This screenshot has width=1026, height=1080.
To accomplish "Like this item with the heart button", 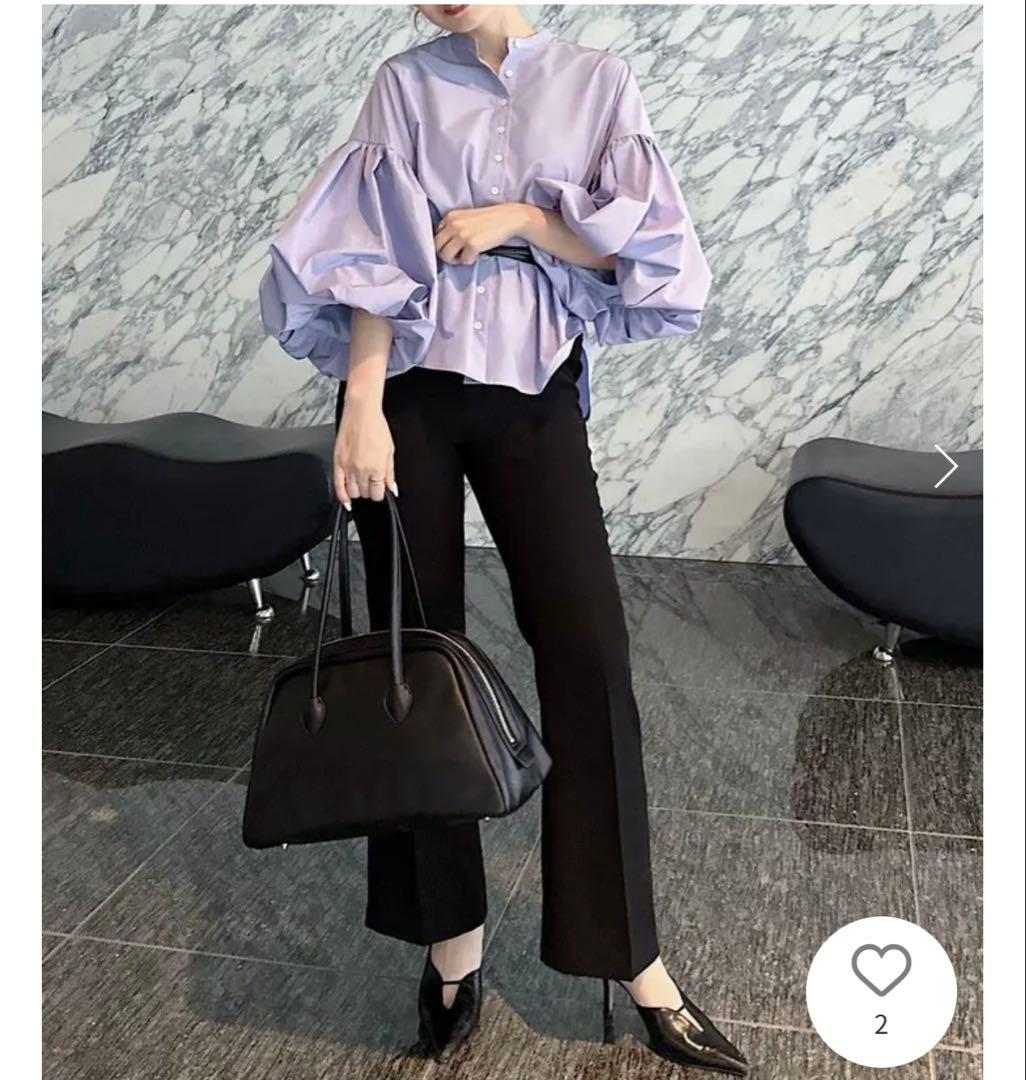I will [x=881, y=971].
